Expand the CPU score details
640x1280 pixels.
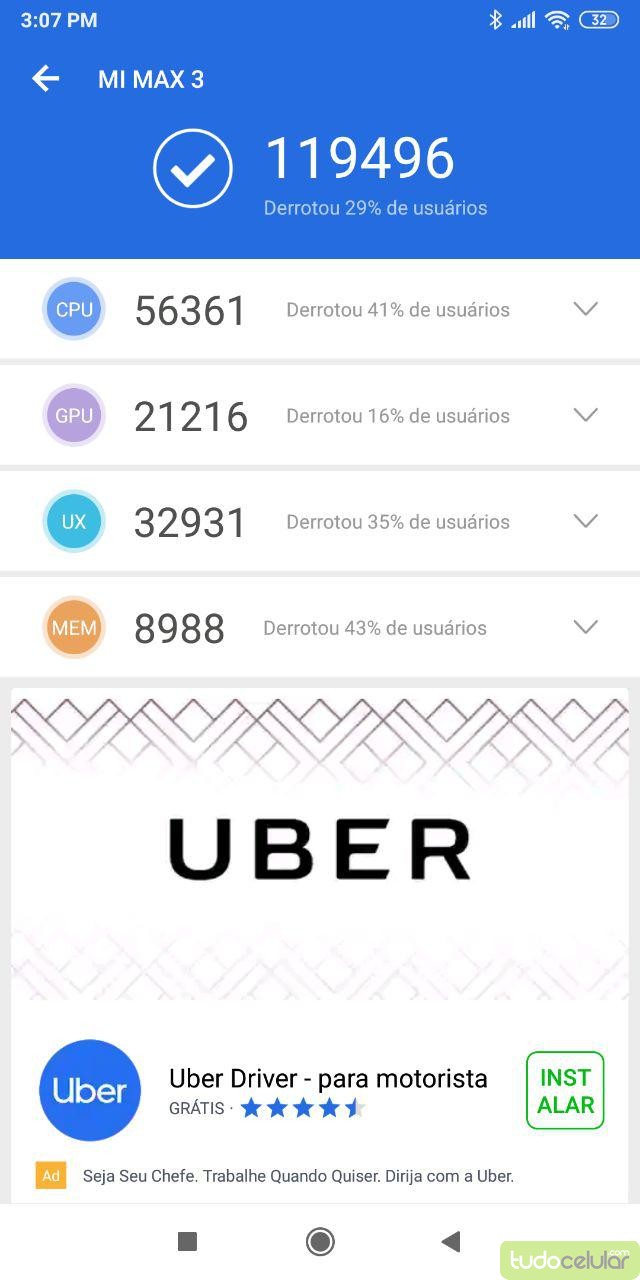[585, 309]
